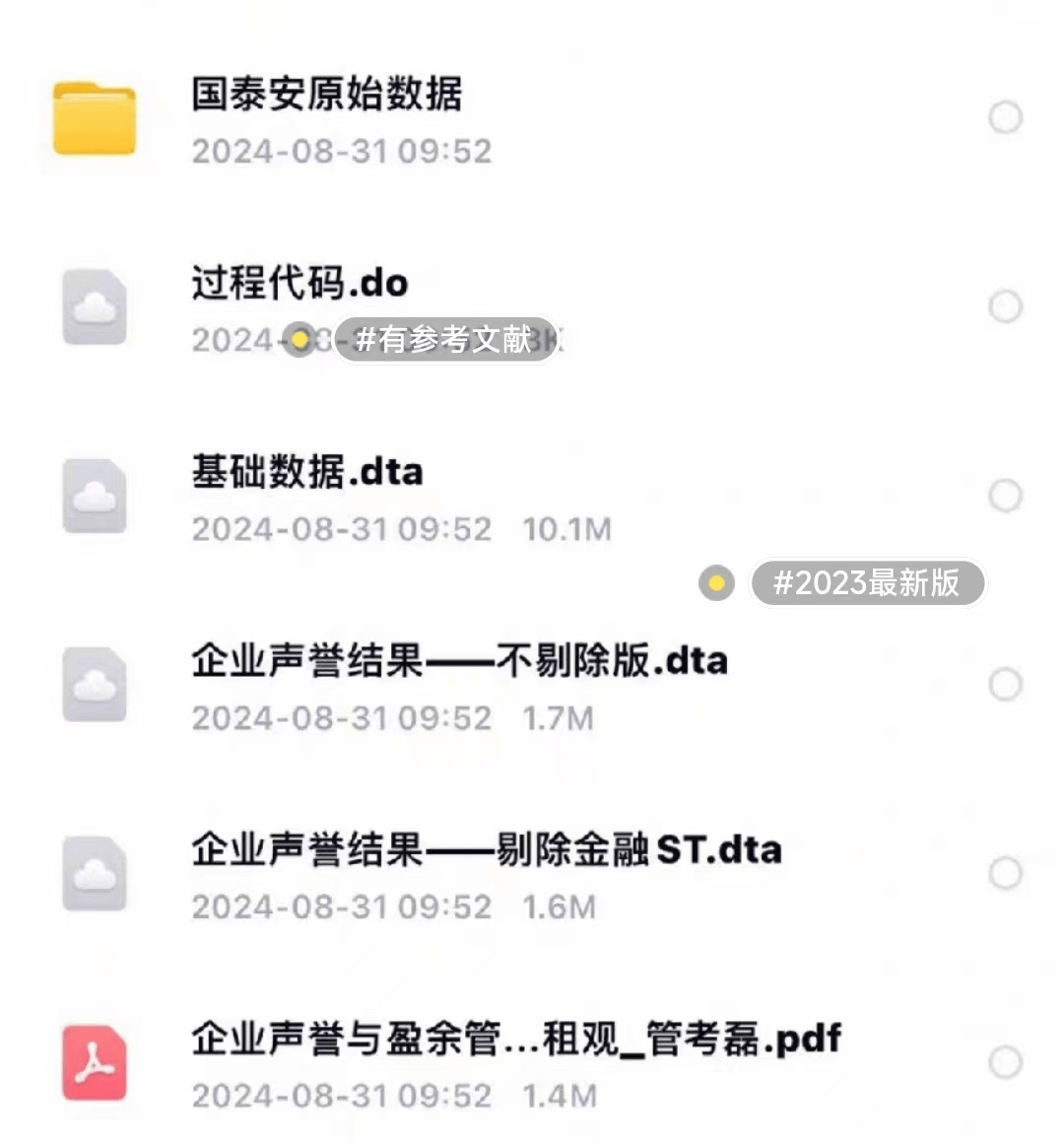Mark the PDF file as selected

(1005, 1062)
